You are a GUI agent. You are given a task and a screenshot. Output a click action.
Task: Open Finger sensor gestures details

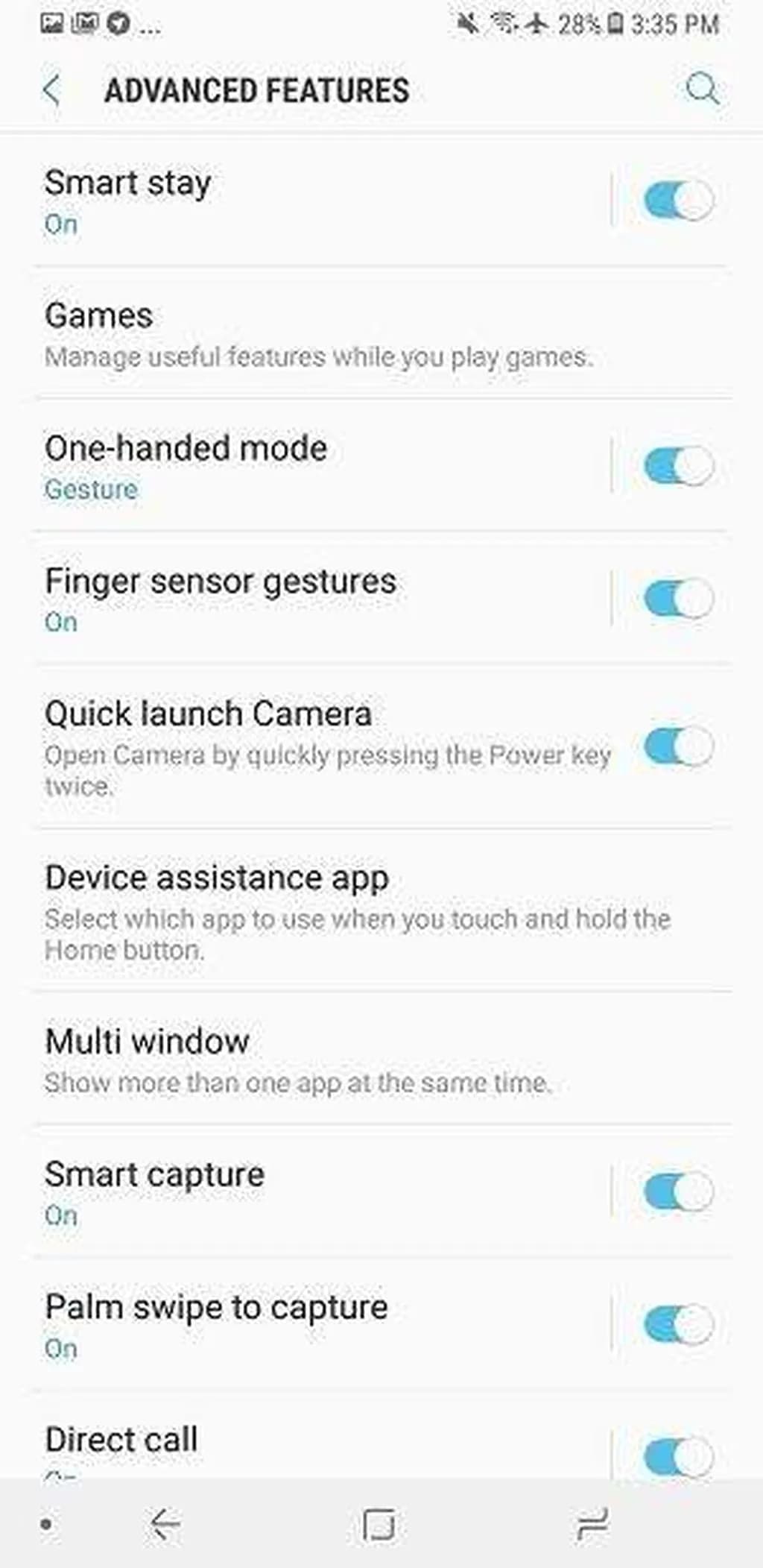[298, 599]
